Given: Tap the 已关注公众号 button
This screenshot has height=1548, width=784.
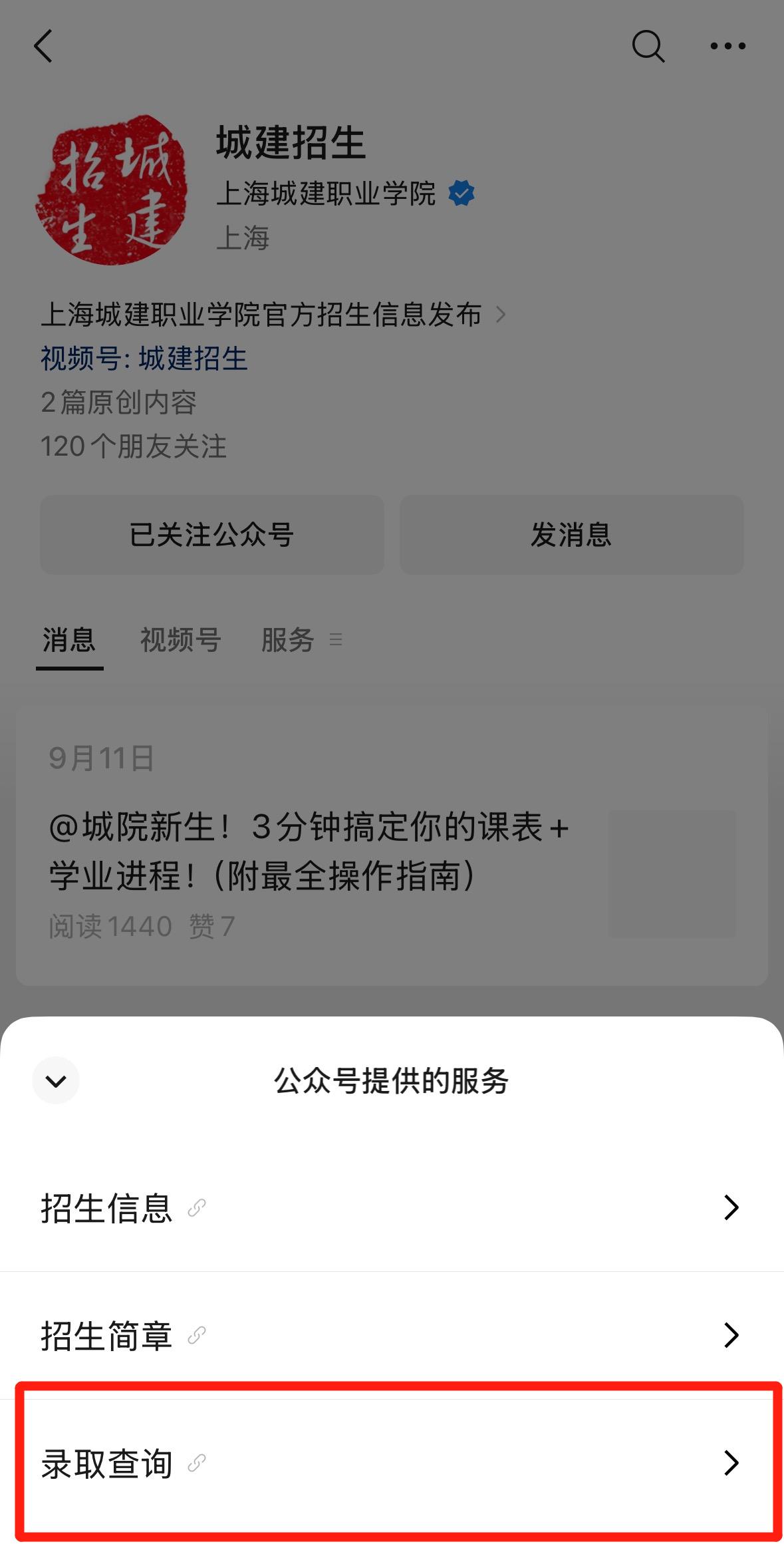Looking at the screenshot, I should point(212,535).
